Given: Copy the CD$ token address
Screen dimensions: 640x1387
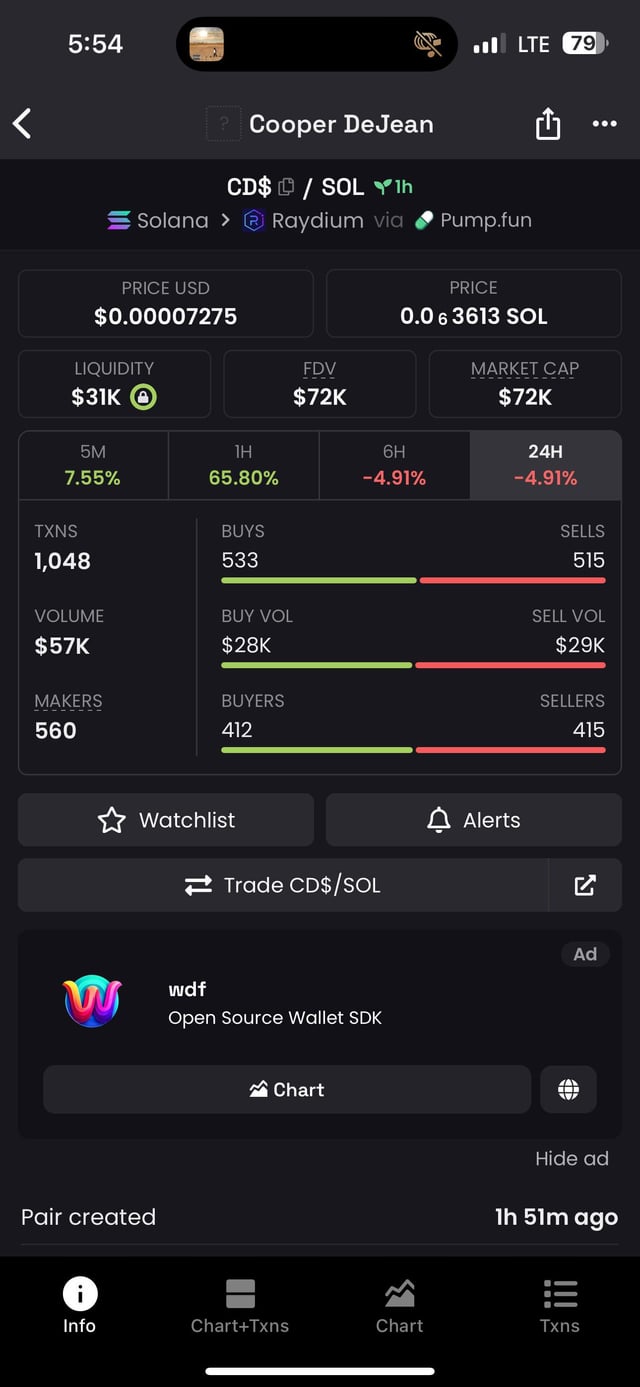Looking at the screenshot, I should 286,187.
